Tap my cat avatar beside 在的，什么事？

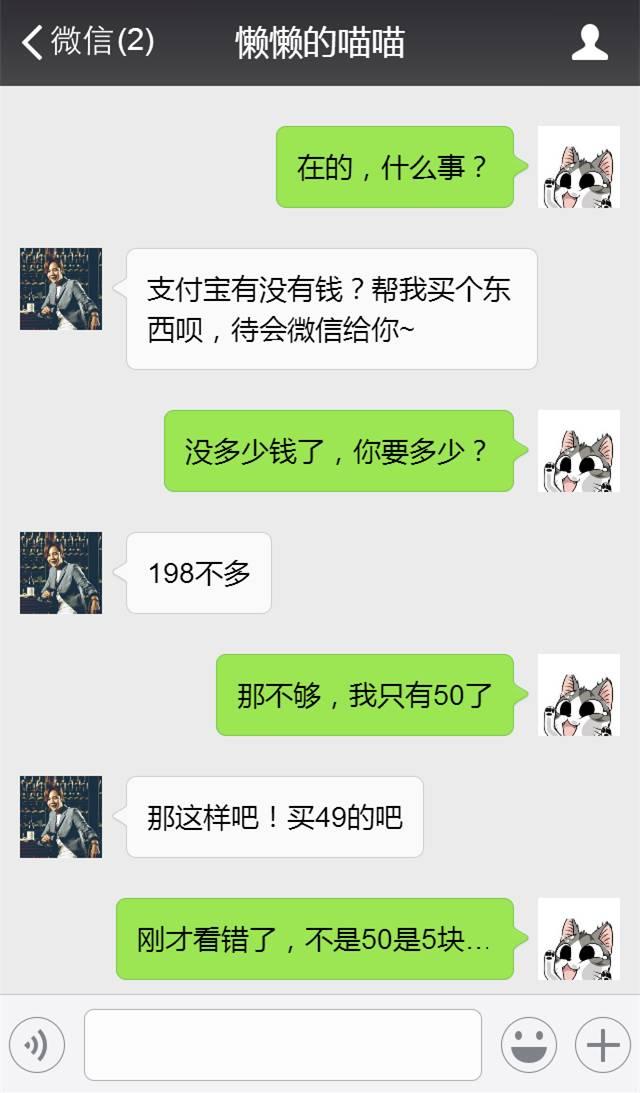(x=579, y=167)
